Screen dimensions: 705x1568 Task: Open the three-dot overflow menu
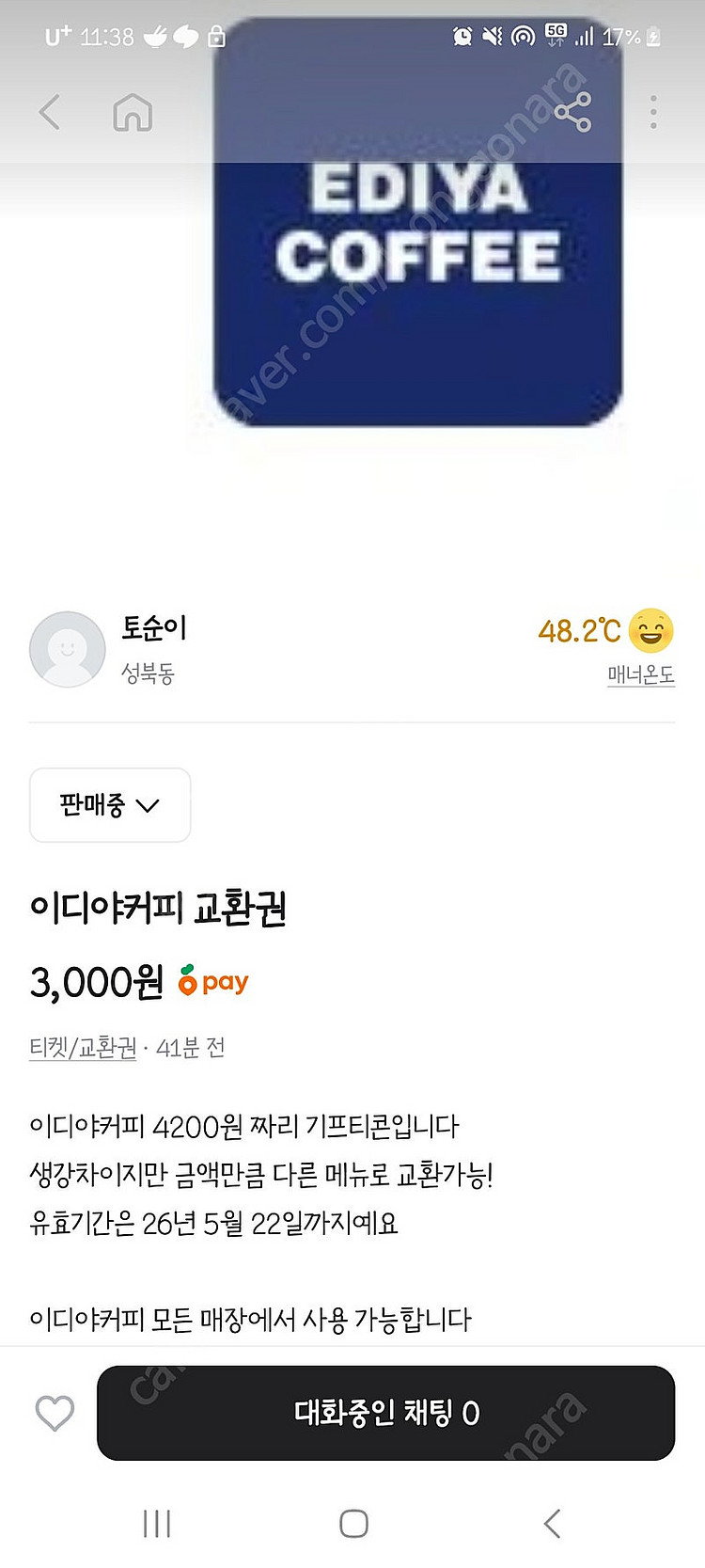click(x=653, y=113)
